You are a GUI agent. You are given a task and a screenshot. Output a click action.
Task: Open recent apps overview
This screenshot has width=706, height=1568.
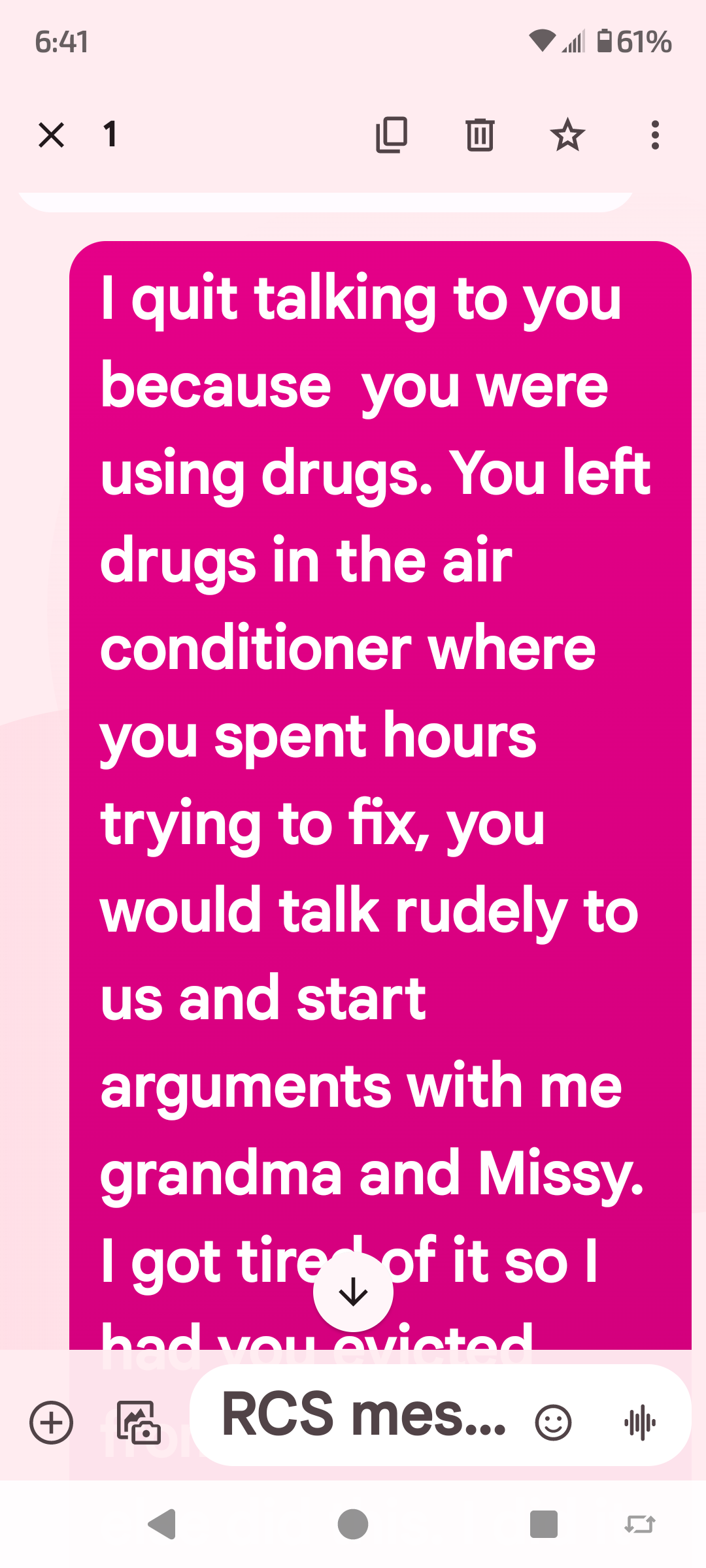click(543, 1524)
